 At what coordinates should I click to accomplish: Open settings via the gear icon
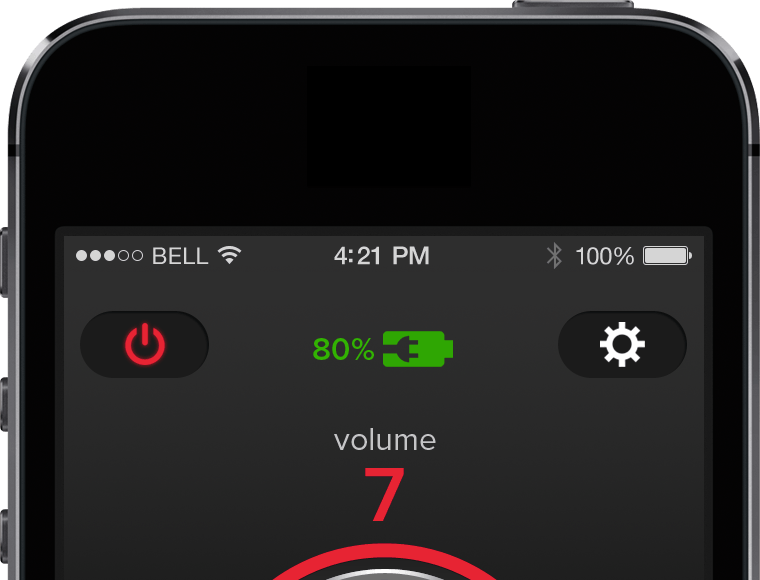point(622,345)
